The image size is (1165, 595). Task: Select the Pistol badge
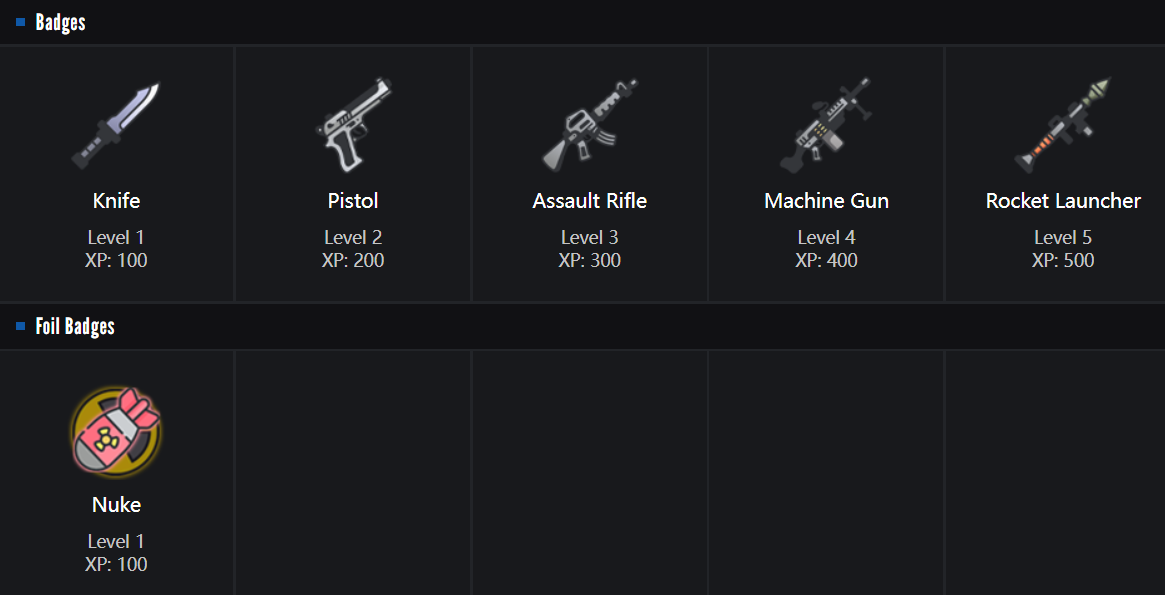click(353, 126)
